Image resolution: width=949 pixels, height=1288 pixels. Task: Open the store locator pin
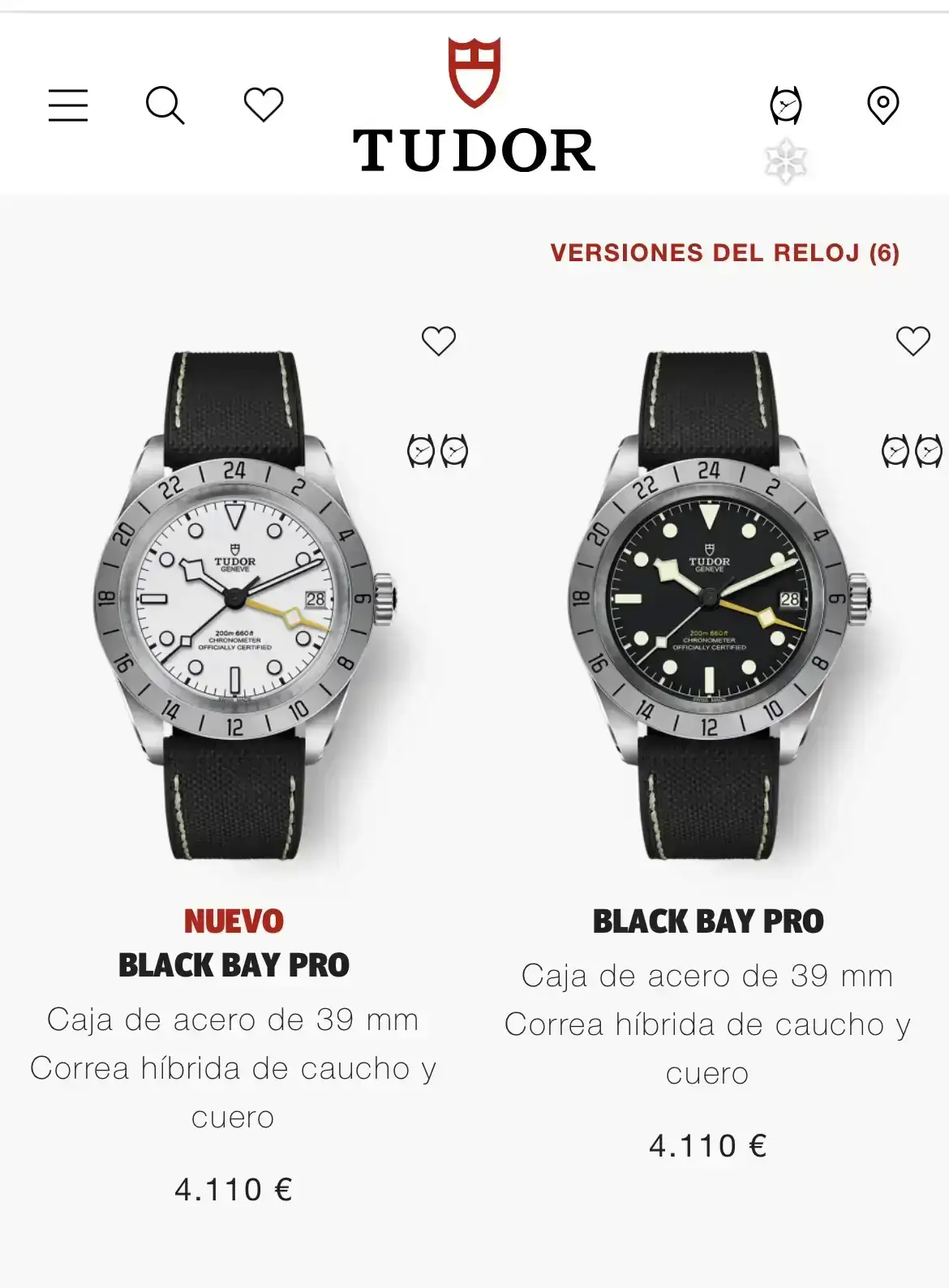click(882, 105)
